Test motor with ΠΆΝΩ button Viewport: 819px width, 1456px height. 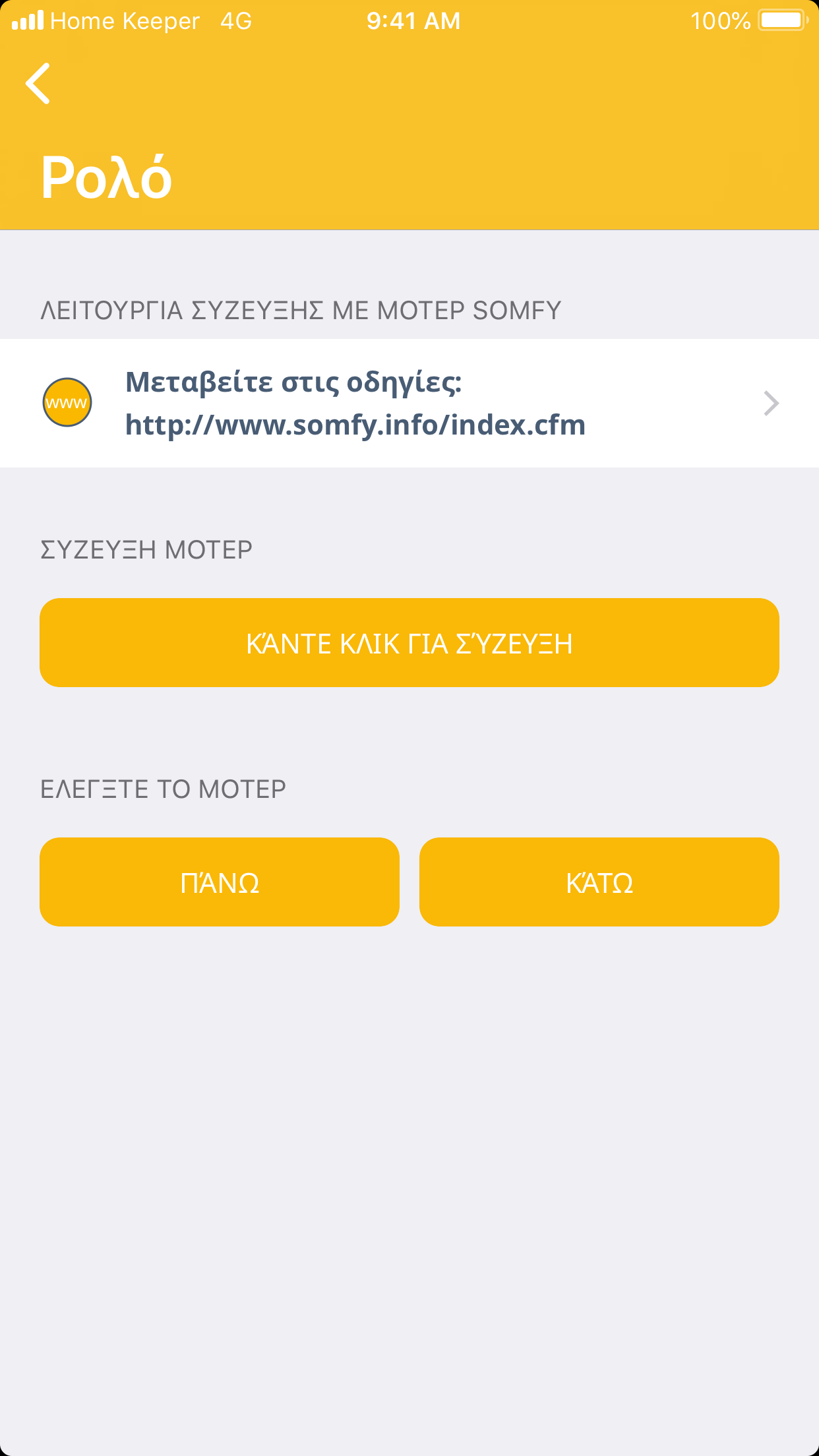[220, 882]
